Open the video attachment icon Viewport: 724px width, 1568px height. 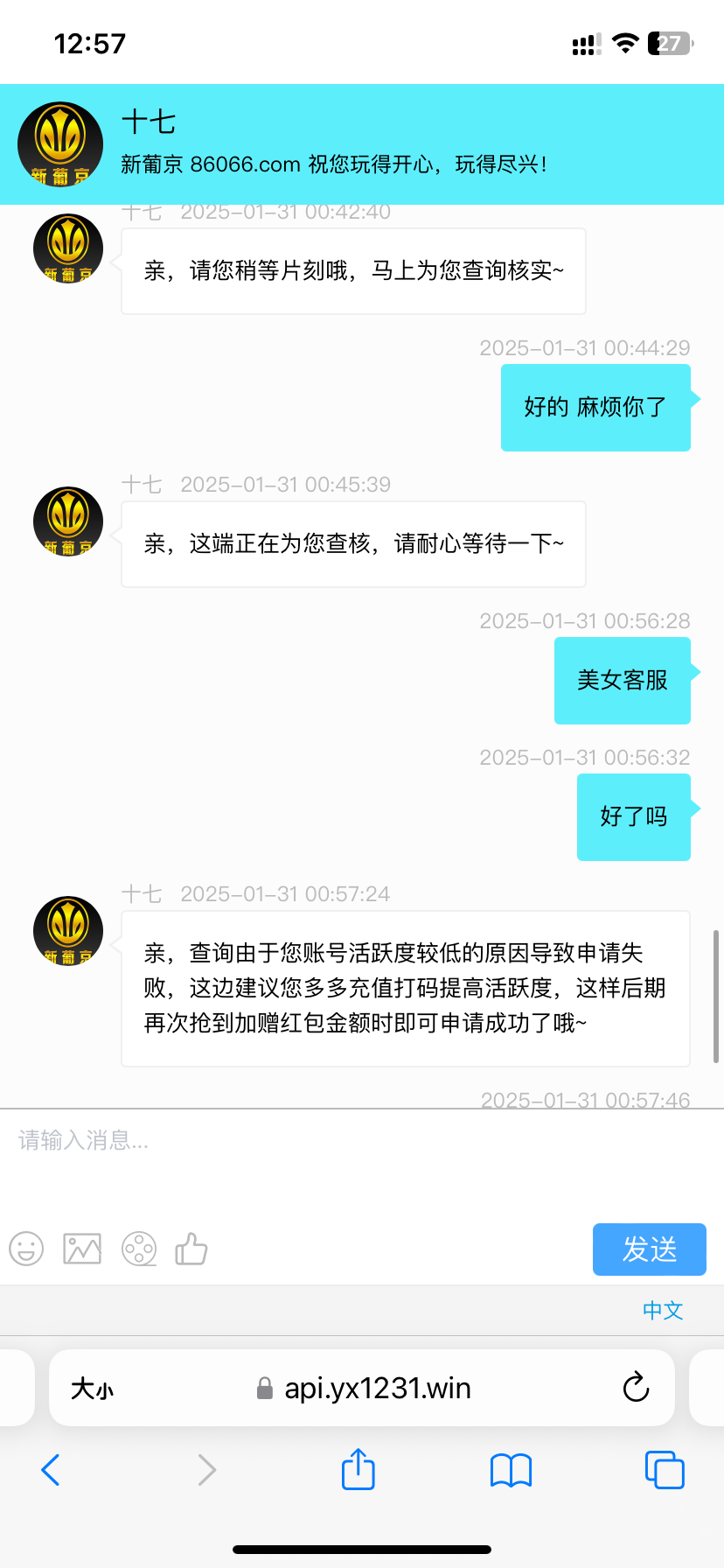click(139, 1249)
